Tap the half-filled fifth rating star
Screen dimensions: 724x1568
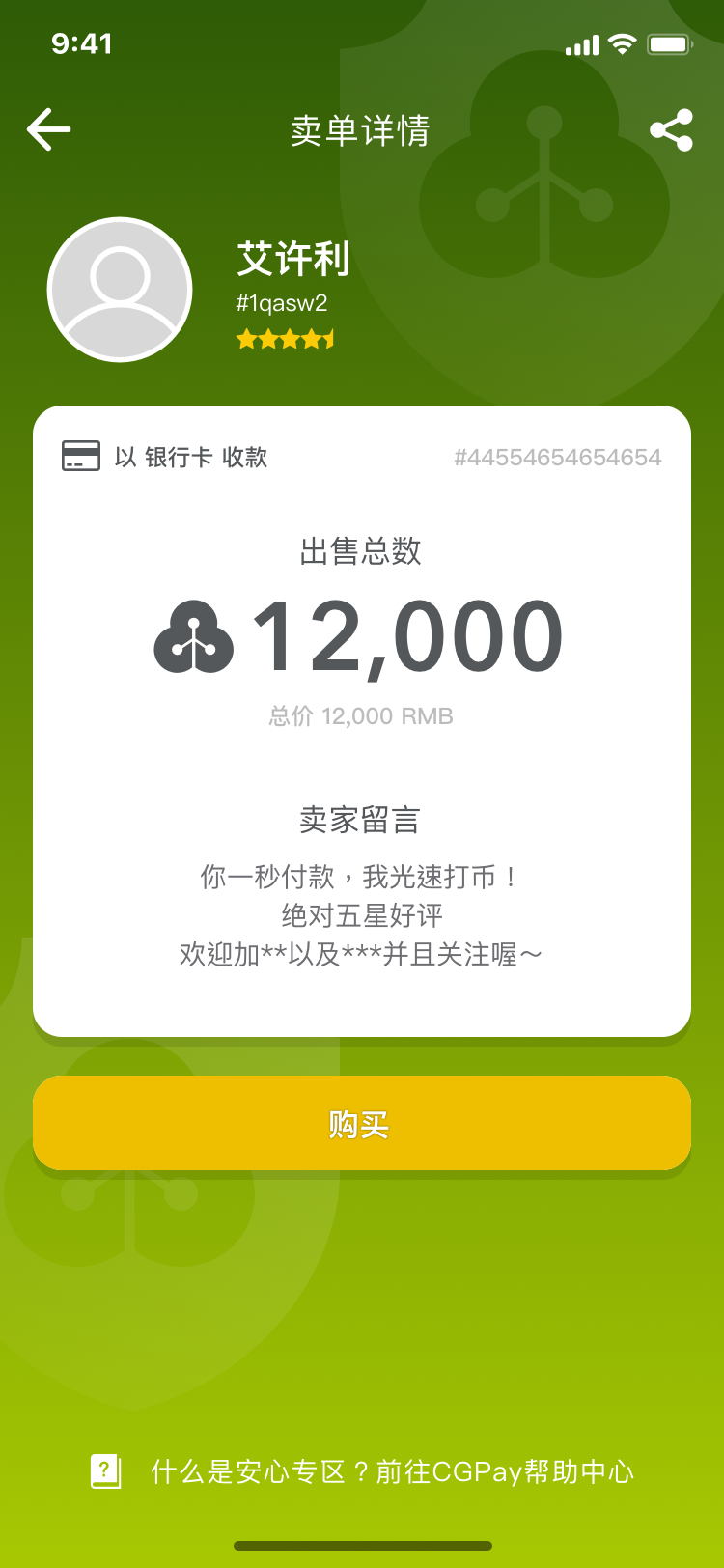click(x=329, y=340)
